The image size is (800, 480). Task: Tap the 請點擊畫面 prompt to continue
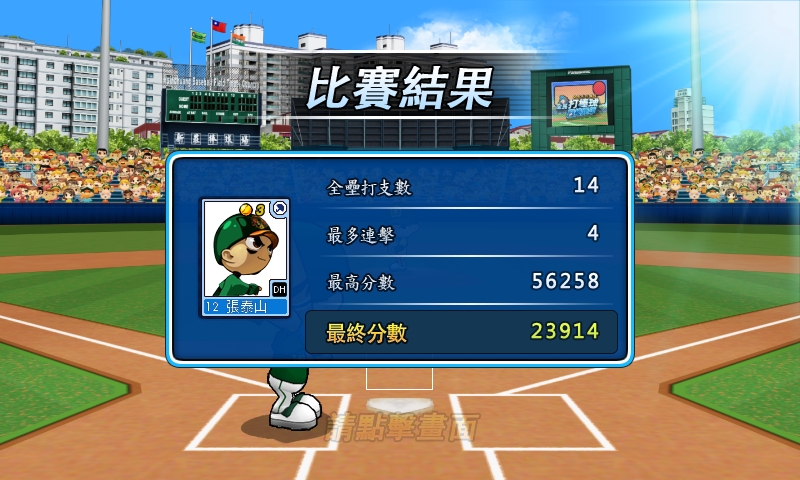point(400,428)
